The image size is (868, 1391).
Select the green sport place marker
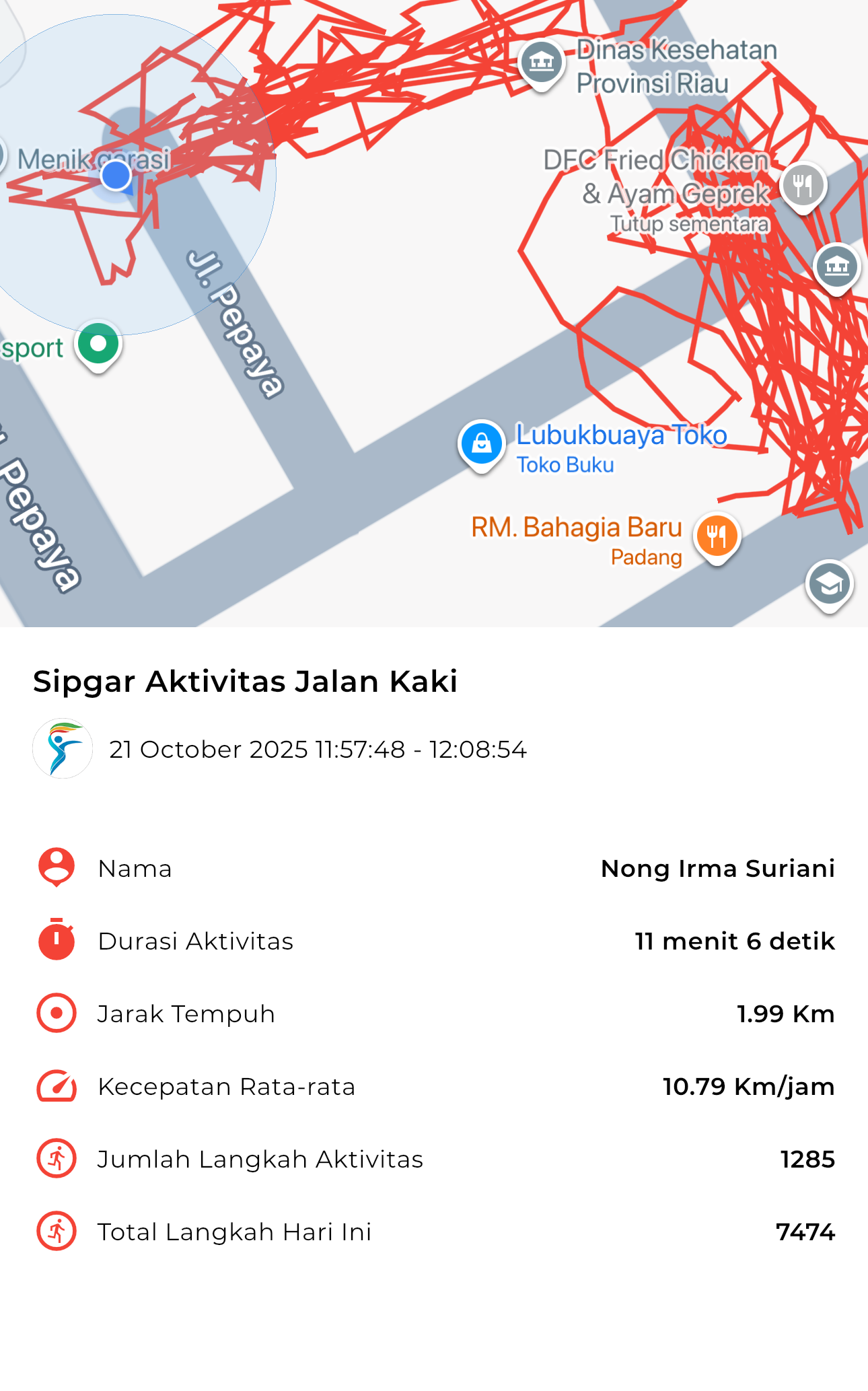(99, 344)
